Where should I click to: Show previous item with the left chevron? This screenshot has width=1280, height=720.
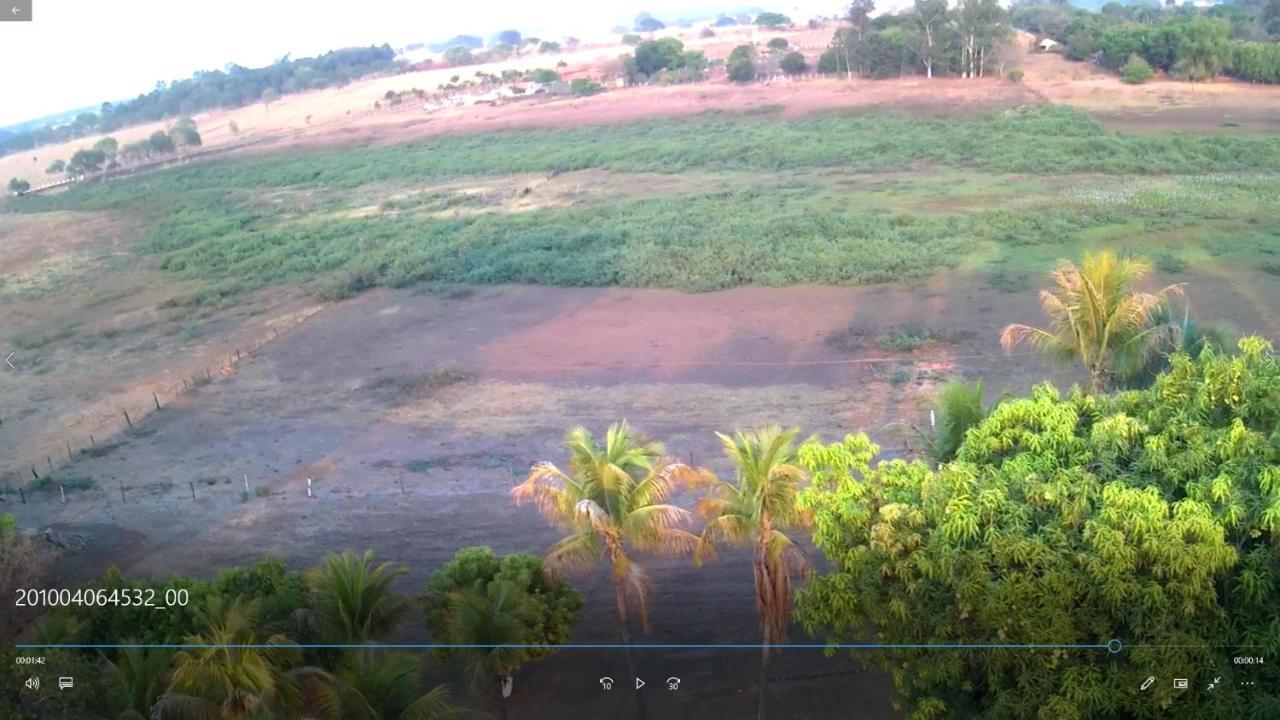(x=10, y=360)
